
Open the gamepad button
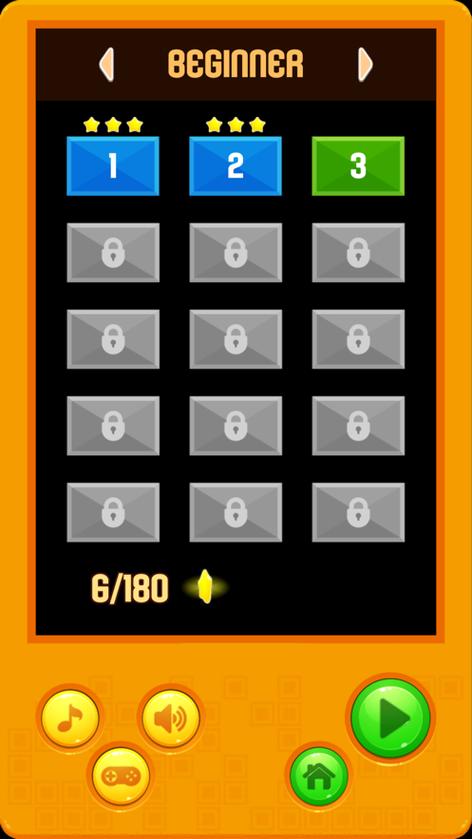click(120, 775)
